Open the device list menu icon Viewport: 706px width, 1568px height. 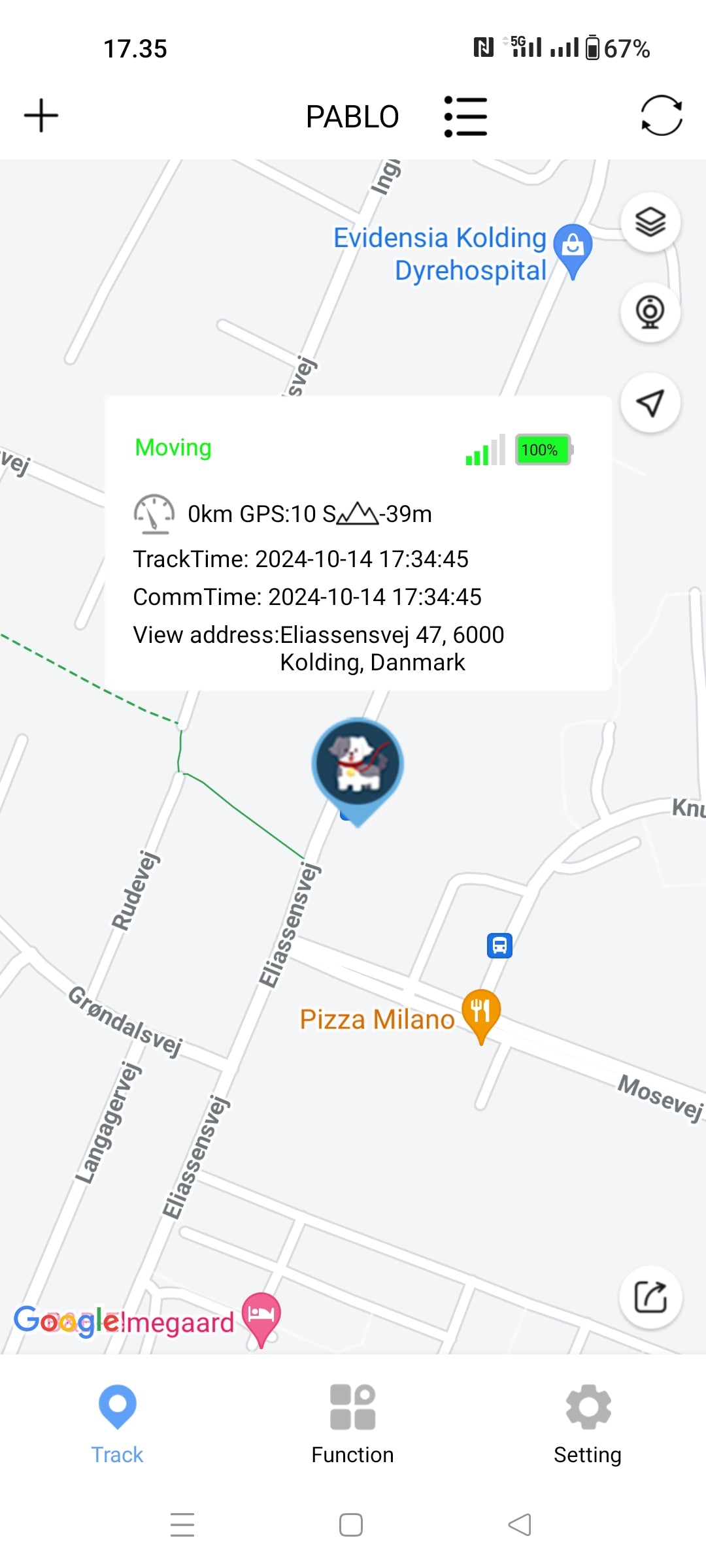(465, 116)
